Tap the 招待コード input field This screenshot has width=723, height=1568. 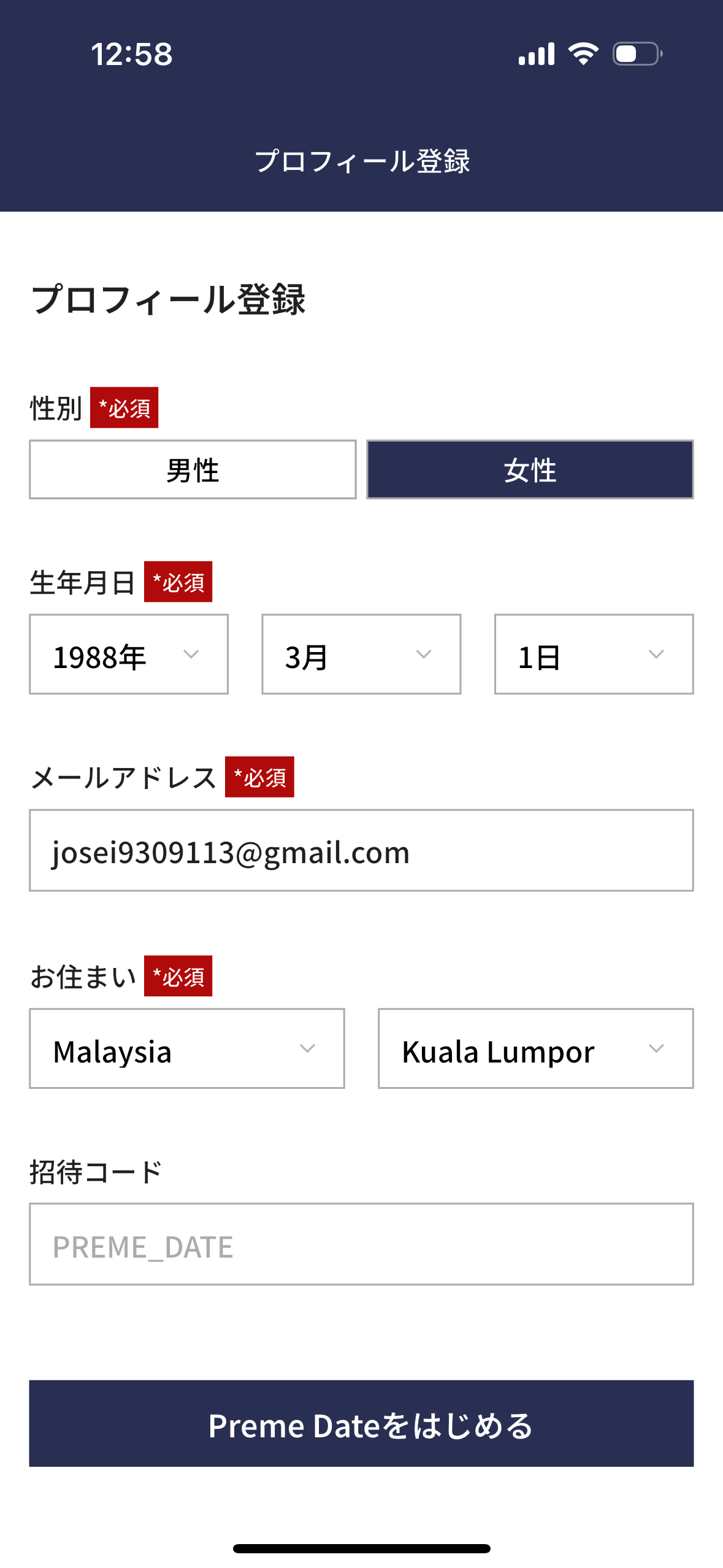click(361, 1244)
